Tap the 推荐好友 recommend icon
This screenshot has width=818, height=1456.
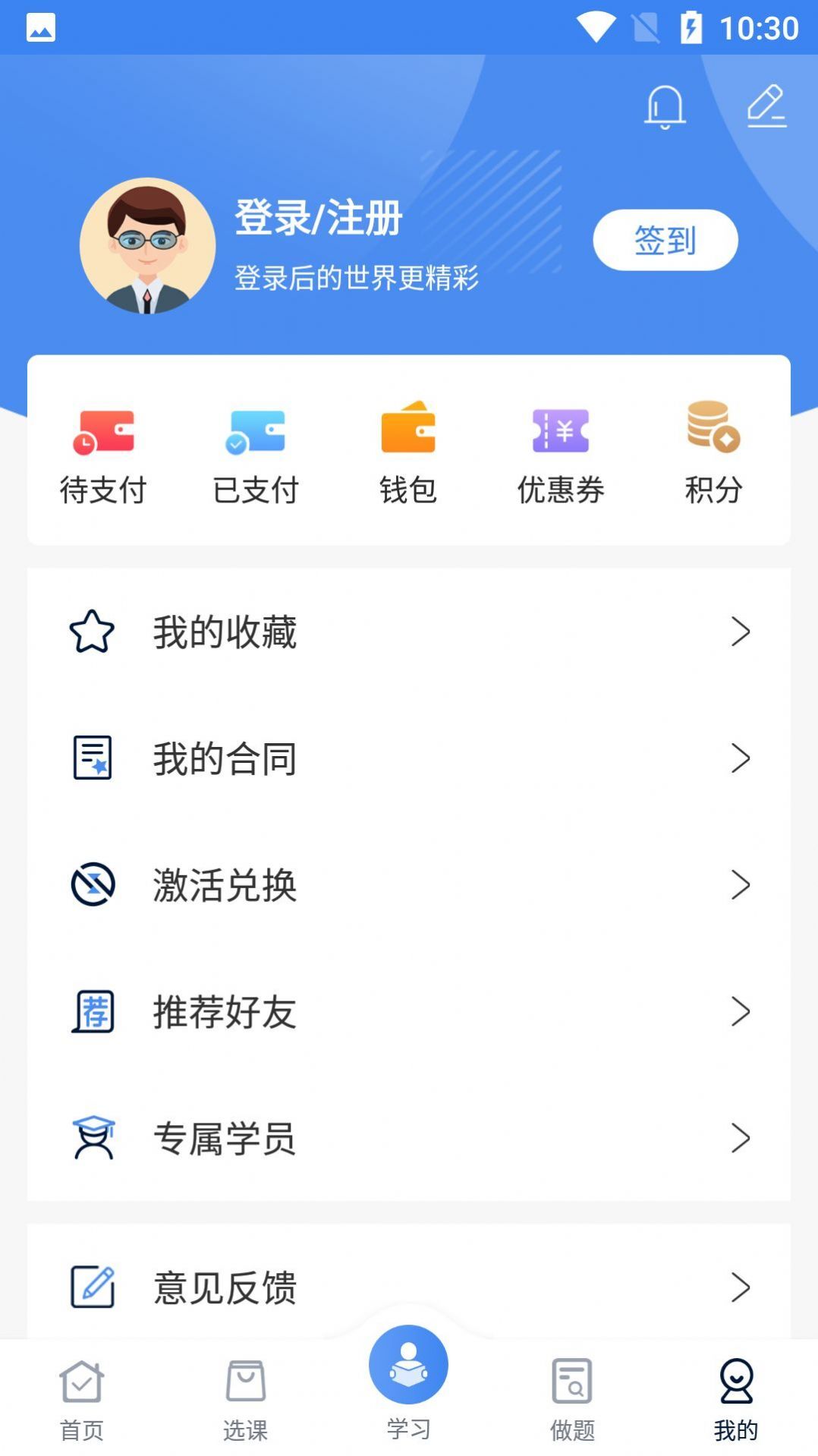click(x=92, y=1010)
